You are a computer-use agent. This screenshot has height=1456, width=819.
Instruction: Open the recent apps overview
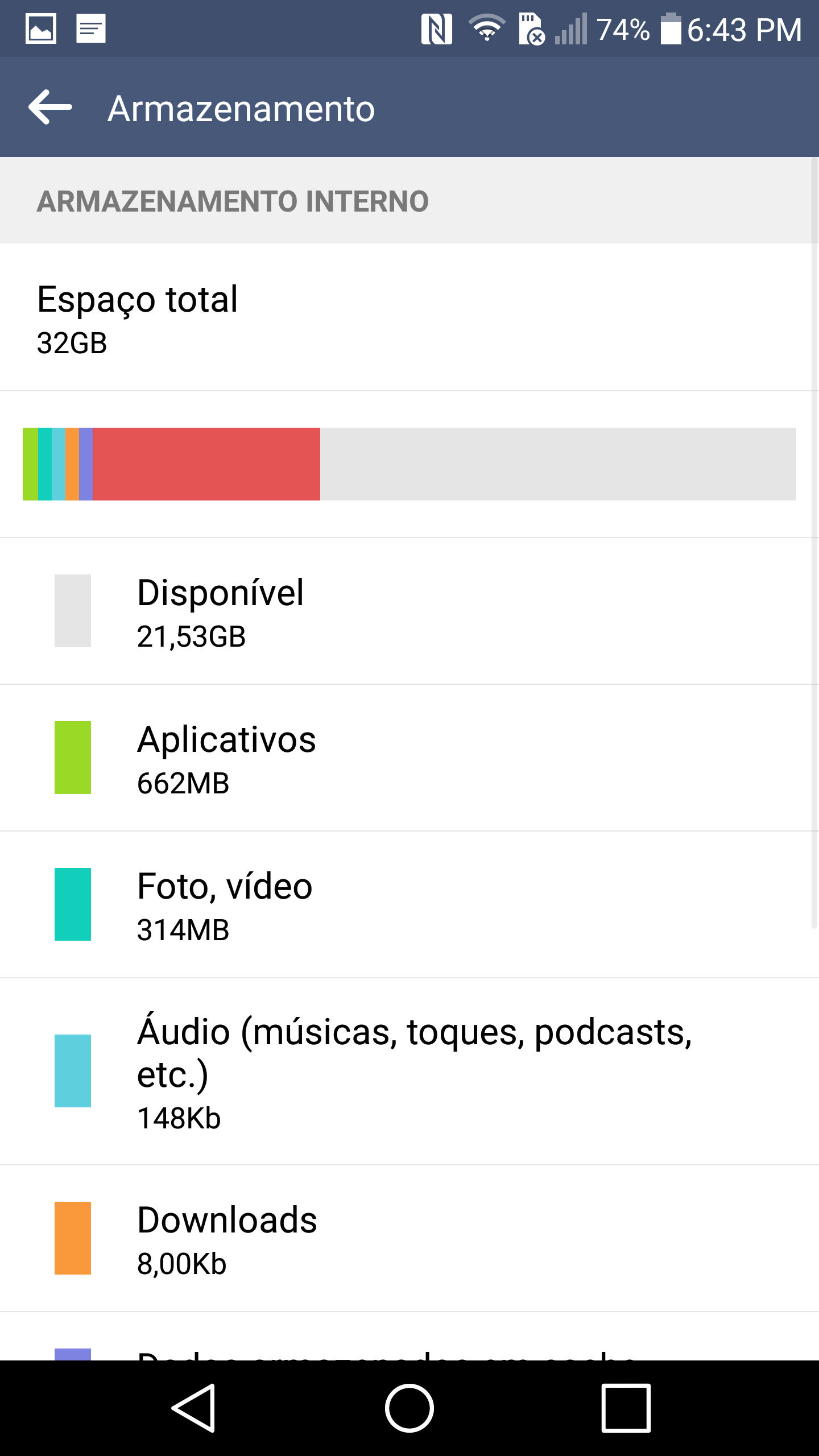(x=626, y=1408)
